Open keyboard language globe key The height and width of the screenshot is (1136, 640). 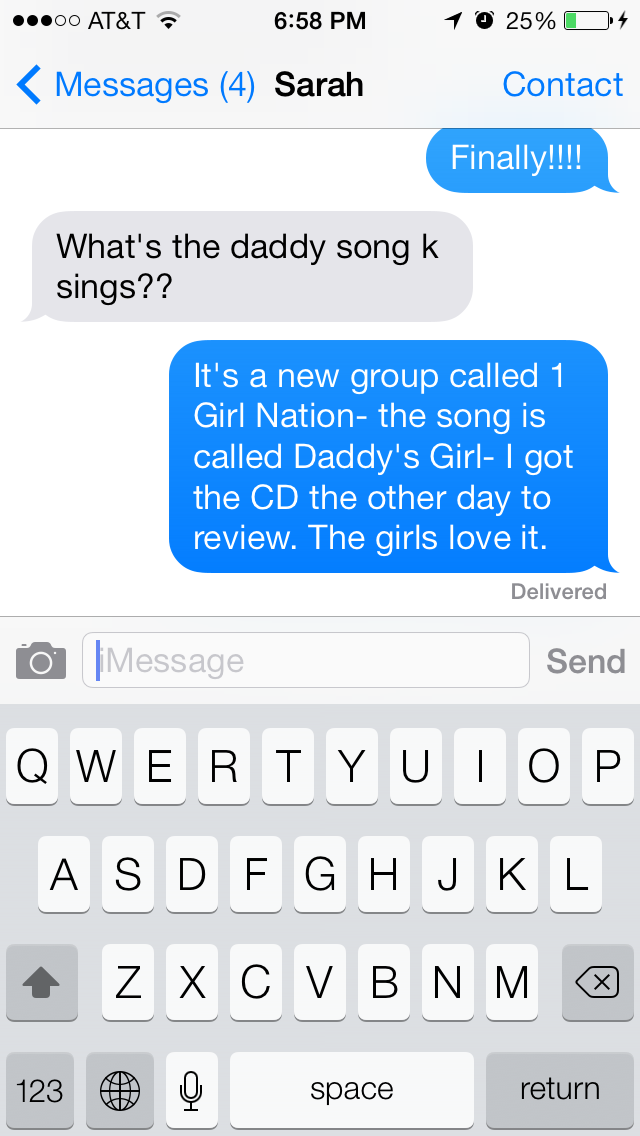click(120, 1089)
